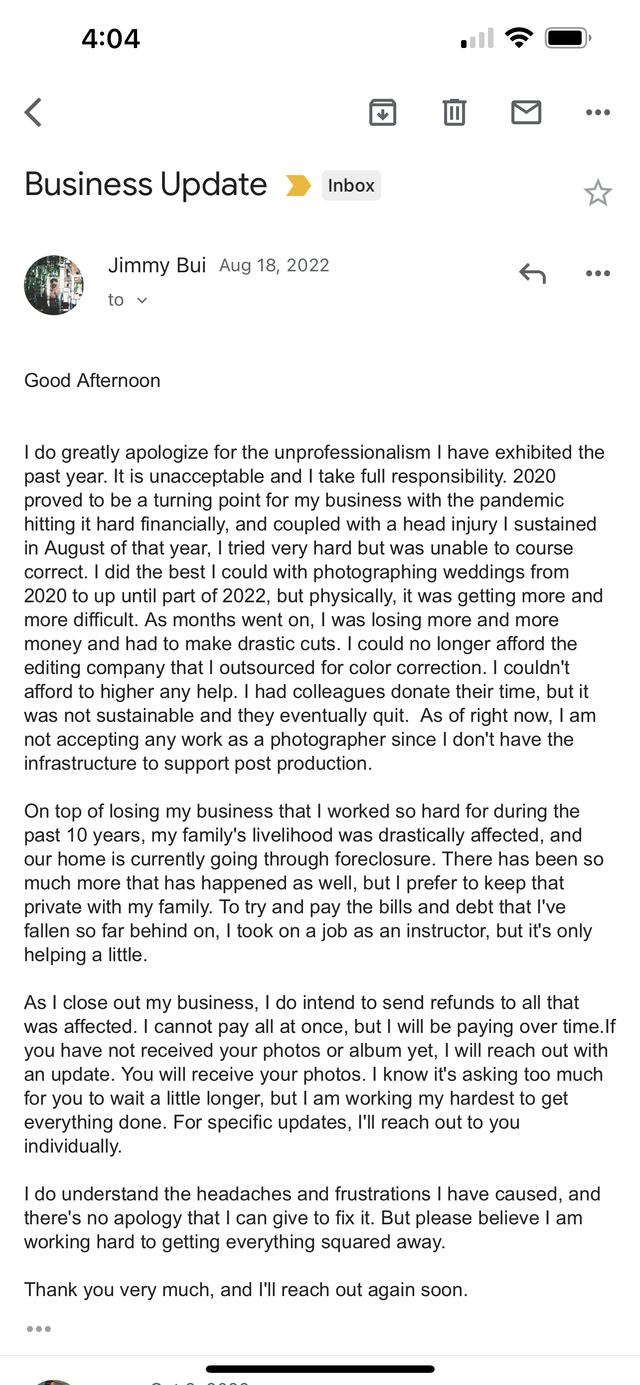The height and width of the screenshot is (1385, 640).
Task: Star the Business Update email
Action: pyautogui.click(x=598, y=192)
